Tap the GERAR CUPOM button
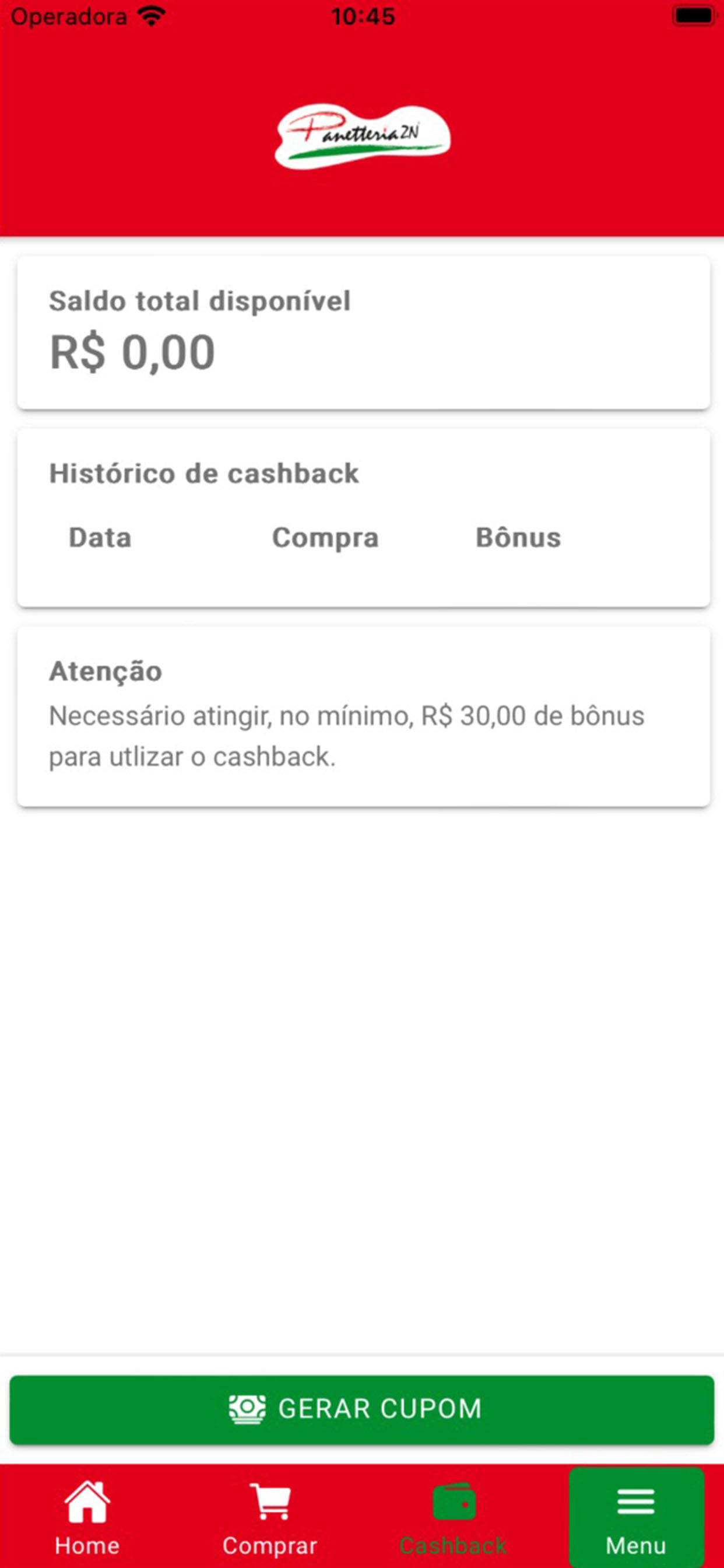 coord(362,1409)
